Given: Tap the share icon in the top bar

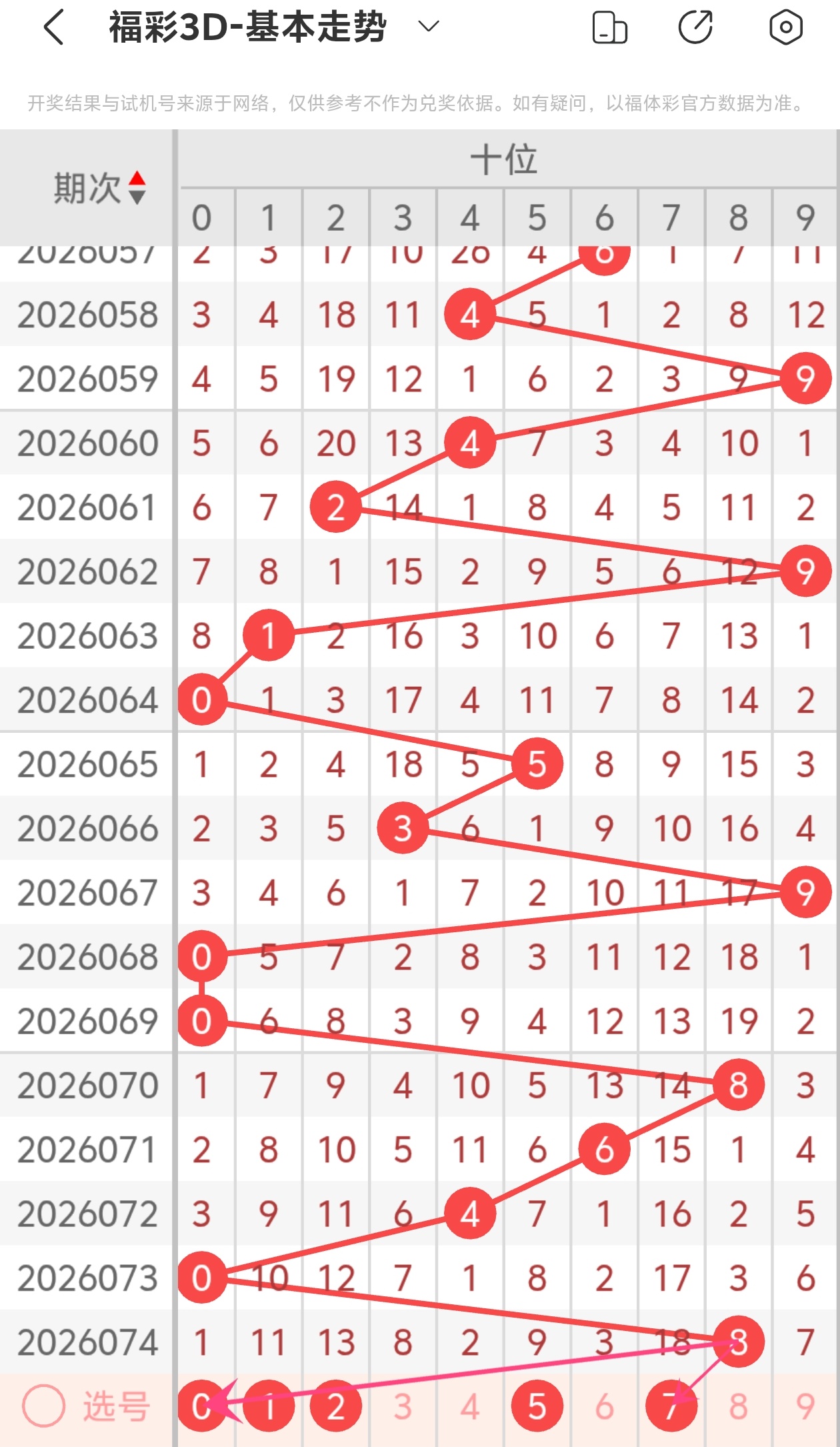Looking at the screenshot, I should click(x=696, y=28).
